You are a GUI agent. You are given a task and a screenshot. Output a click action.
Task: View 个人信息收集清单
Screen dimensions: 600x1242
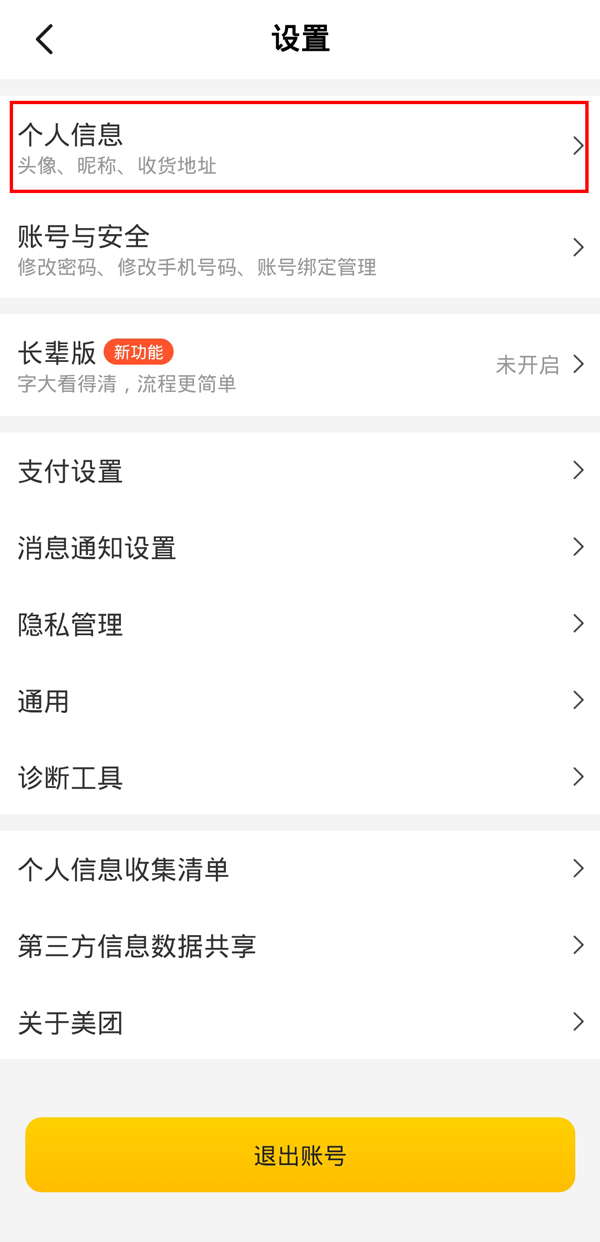[300, 869]
